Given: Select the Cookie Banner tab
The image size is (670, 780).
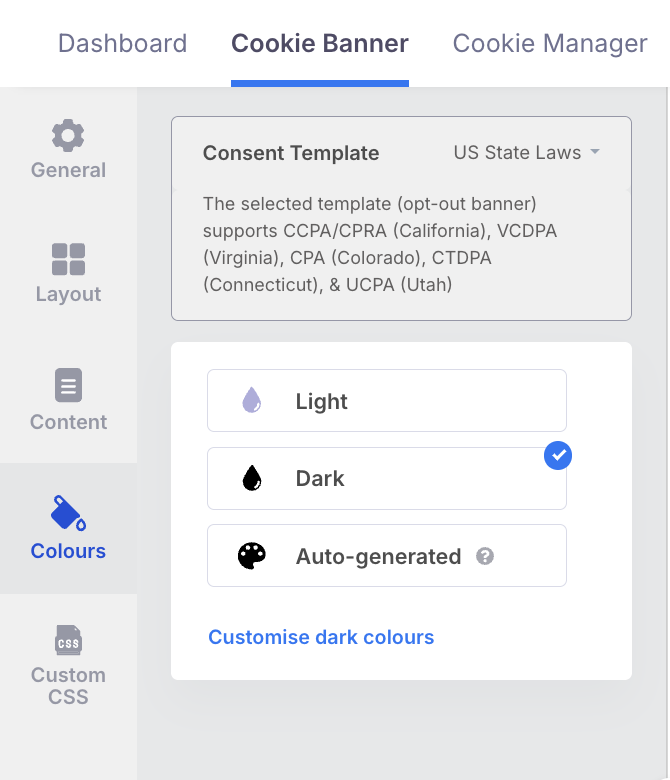Looking at the screenshot, I should tap(319, 44).
